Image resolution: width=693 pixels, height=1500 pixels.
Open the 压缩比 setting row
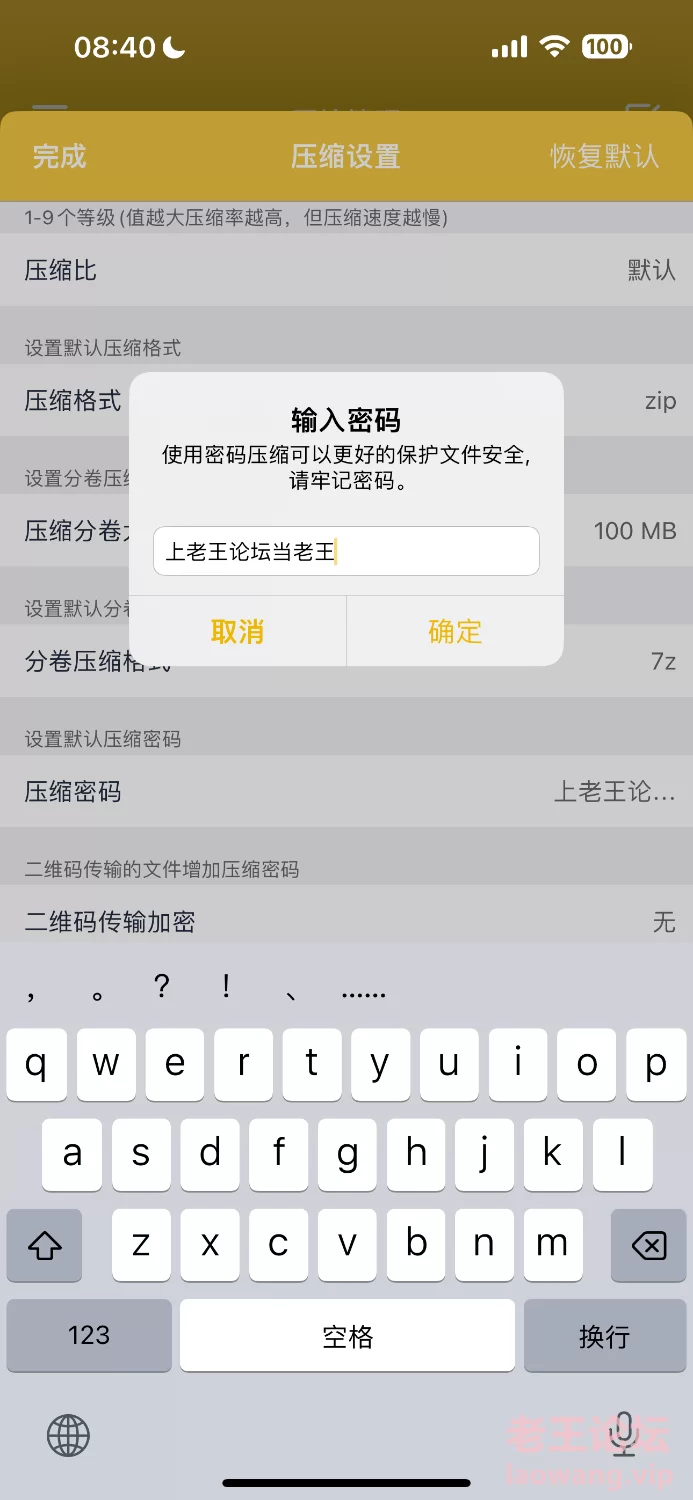tap(346, 270)
